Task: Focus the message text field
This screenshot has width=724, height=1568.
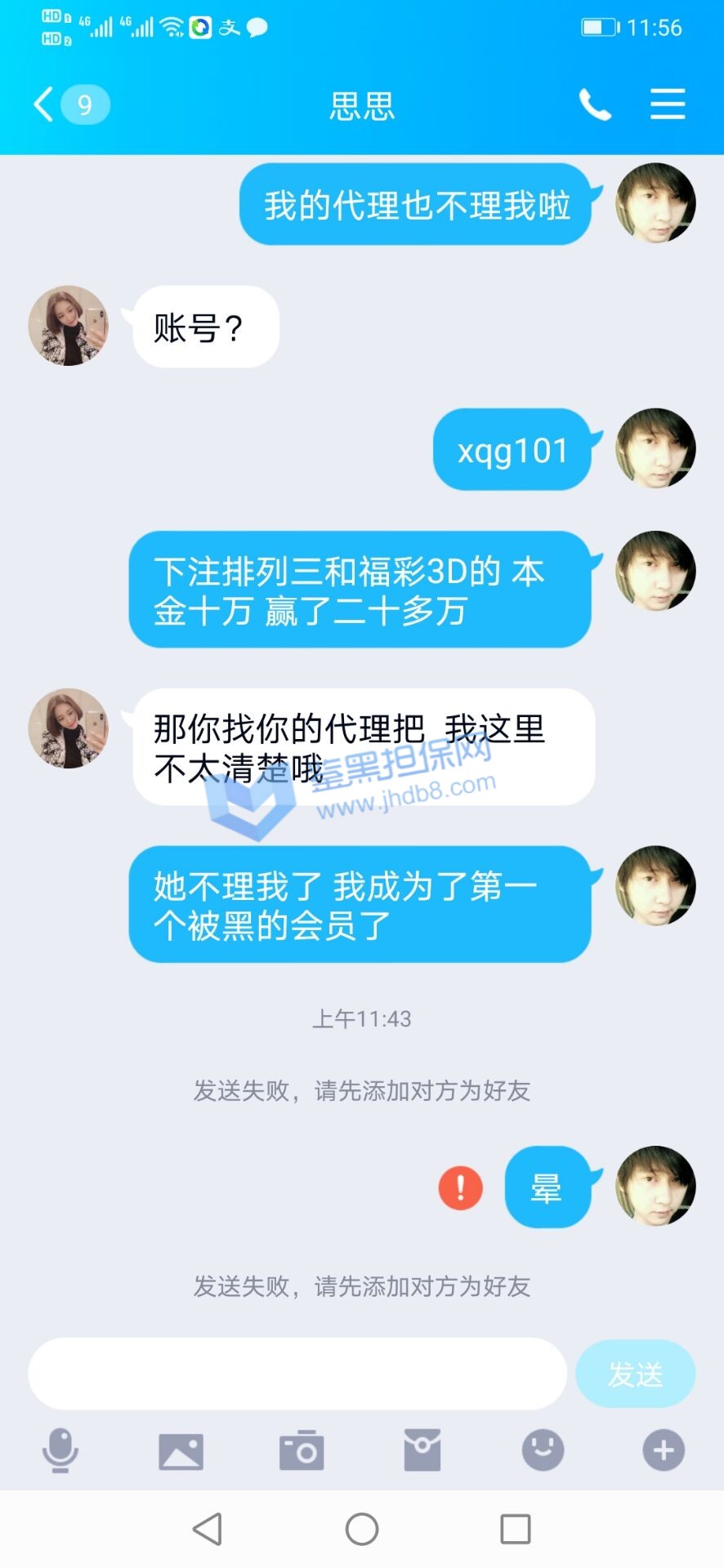Action: 297,1374
